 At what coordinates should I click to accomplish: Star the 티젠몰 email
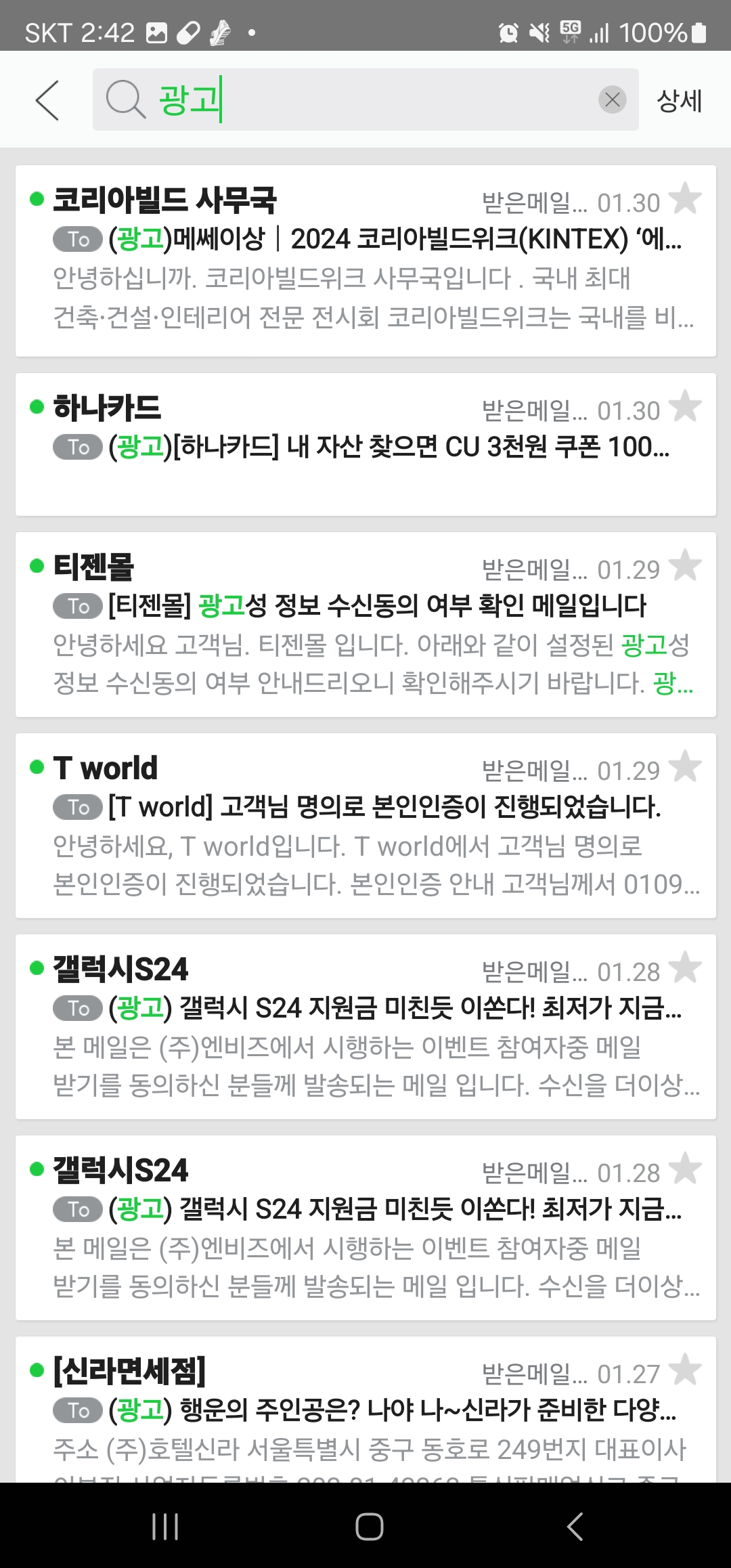click(685, 566)
